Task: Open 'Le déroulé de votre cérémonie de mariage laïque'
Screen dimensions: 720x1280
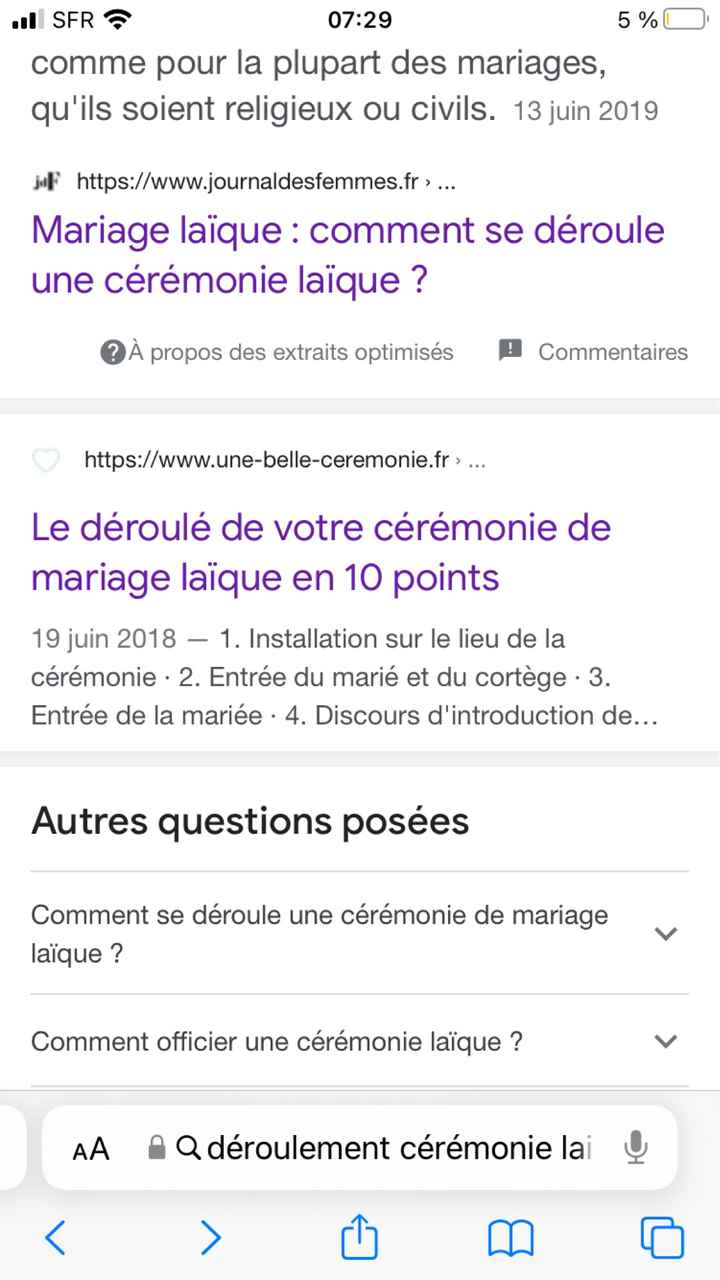Action: point(320,552)
